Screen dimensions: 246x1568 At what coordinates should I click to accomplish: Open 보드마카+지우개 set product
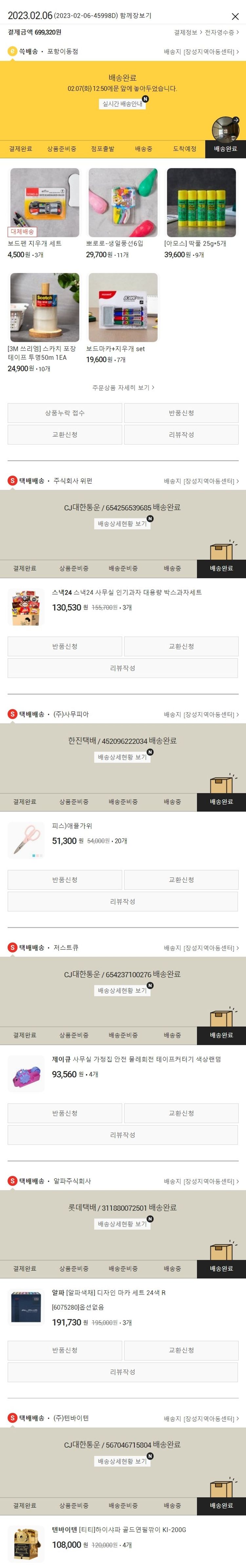[x=123, y=308]
